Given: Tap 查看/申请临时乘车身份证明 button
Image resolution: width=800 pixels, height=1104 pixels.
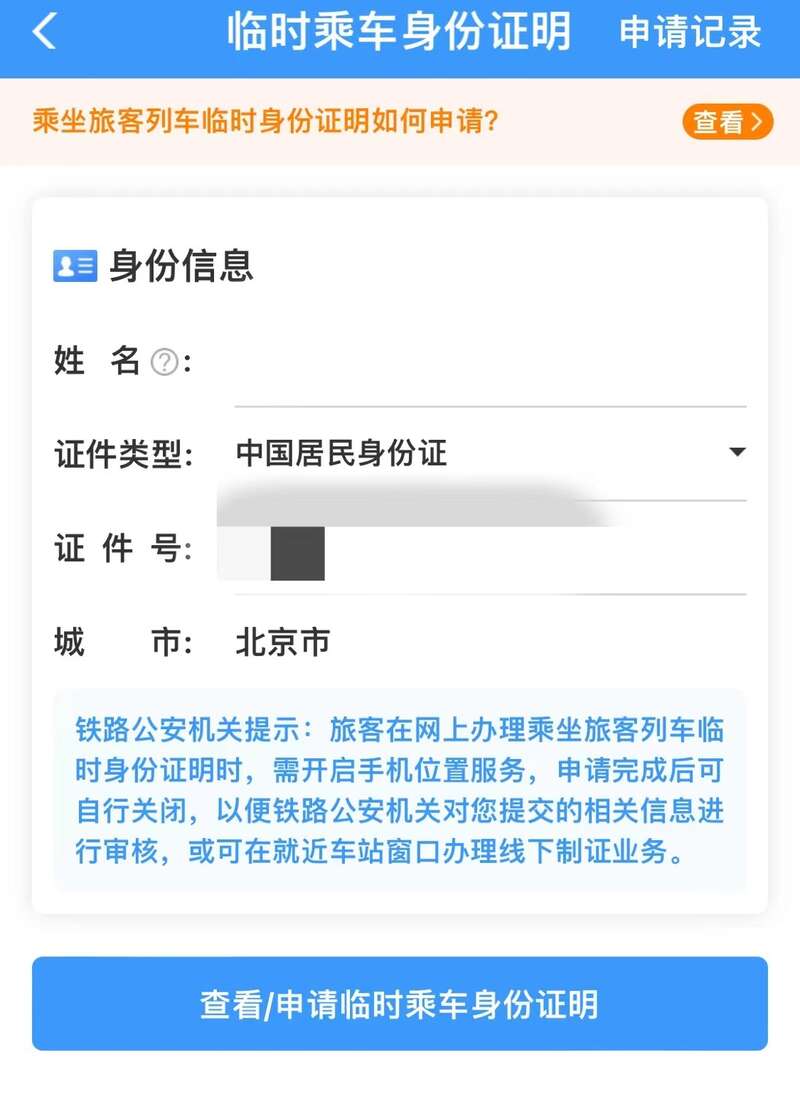Looking at the screenshot, I should pyautogui.click(x=400, y=1003).
